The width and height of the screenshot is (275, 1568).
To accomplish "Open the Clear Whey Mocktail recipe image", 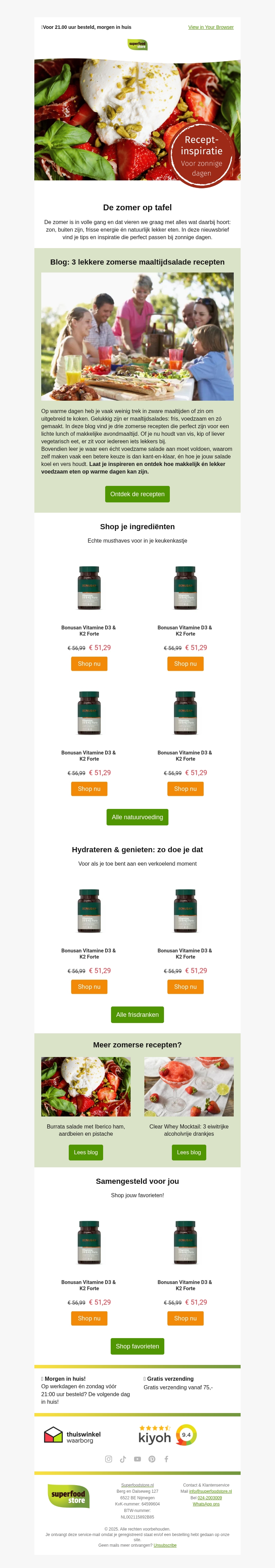I will [189, 1087].
